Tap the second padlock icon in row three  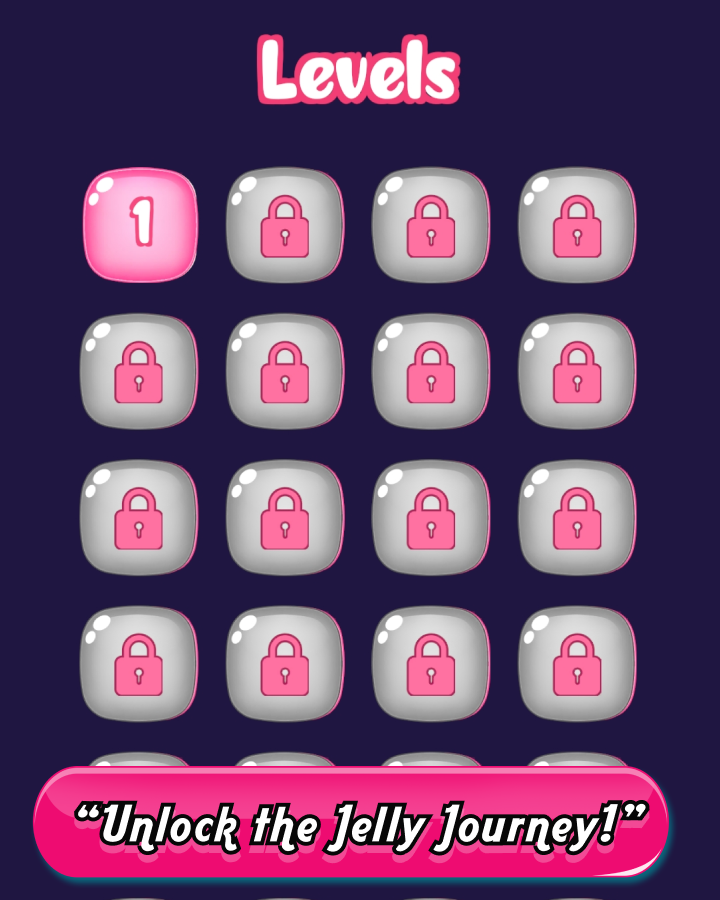[286, 518]
